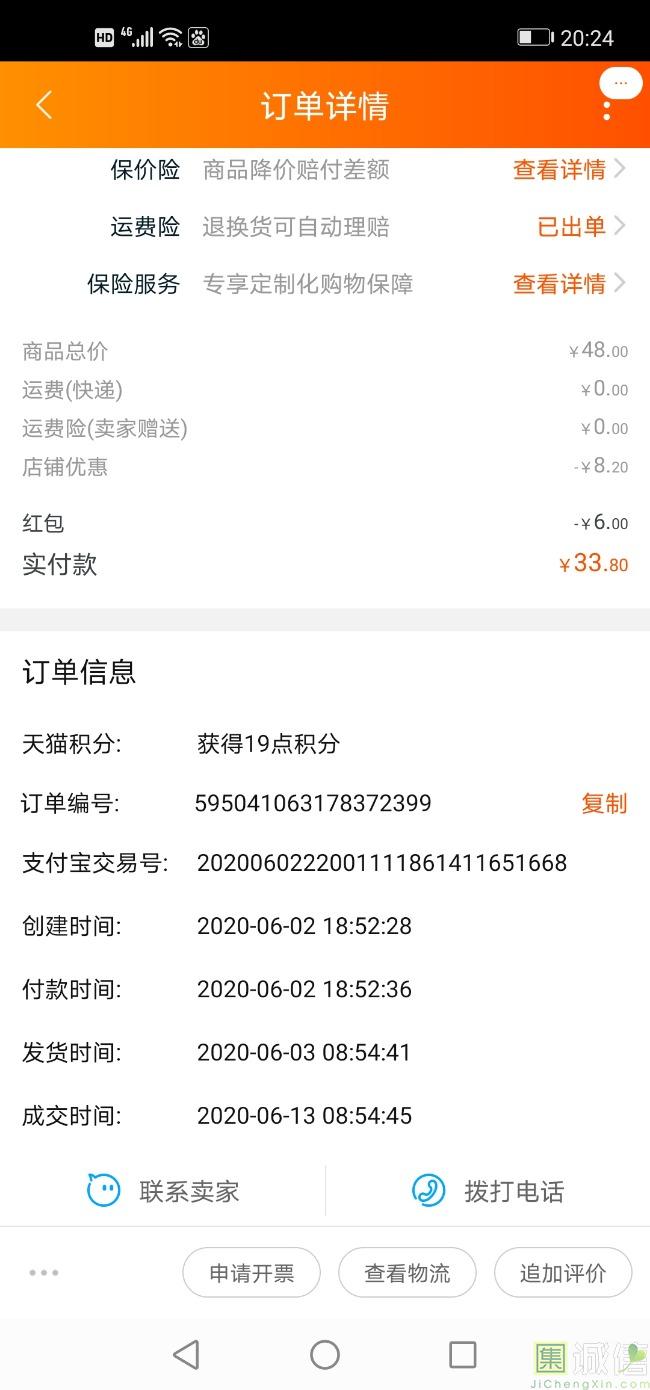Open the more-options dots in bottom bar
The width and height of the screenshot is (650, 1390).
pyautogui.click(x=44, y=1273)
